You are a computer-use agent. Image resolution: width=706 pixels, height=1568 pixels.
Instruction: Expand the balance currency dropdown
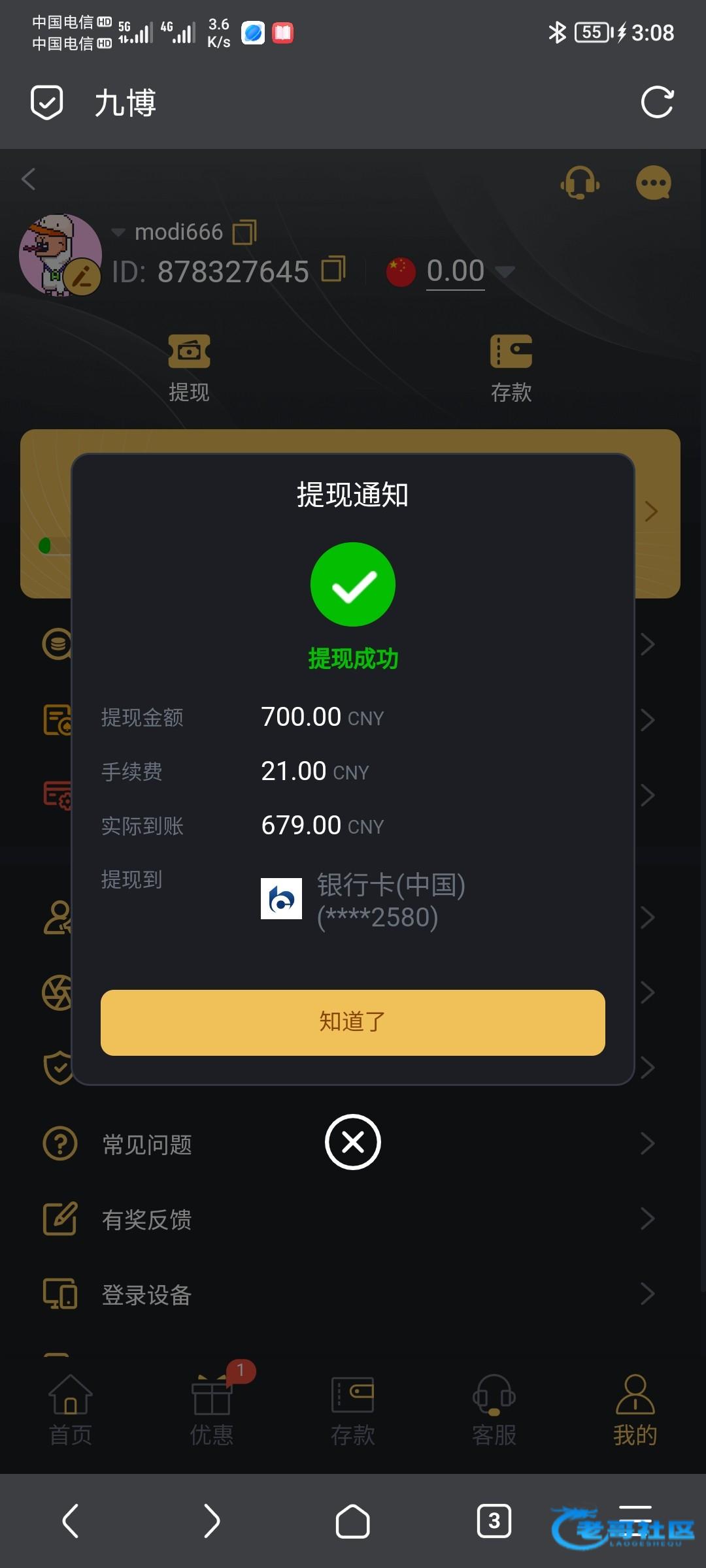click(x=505, y=270)
